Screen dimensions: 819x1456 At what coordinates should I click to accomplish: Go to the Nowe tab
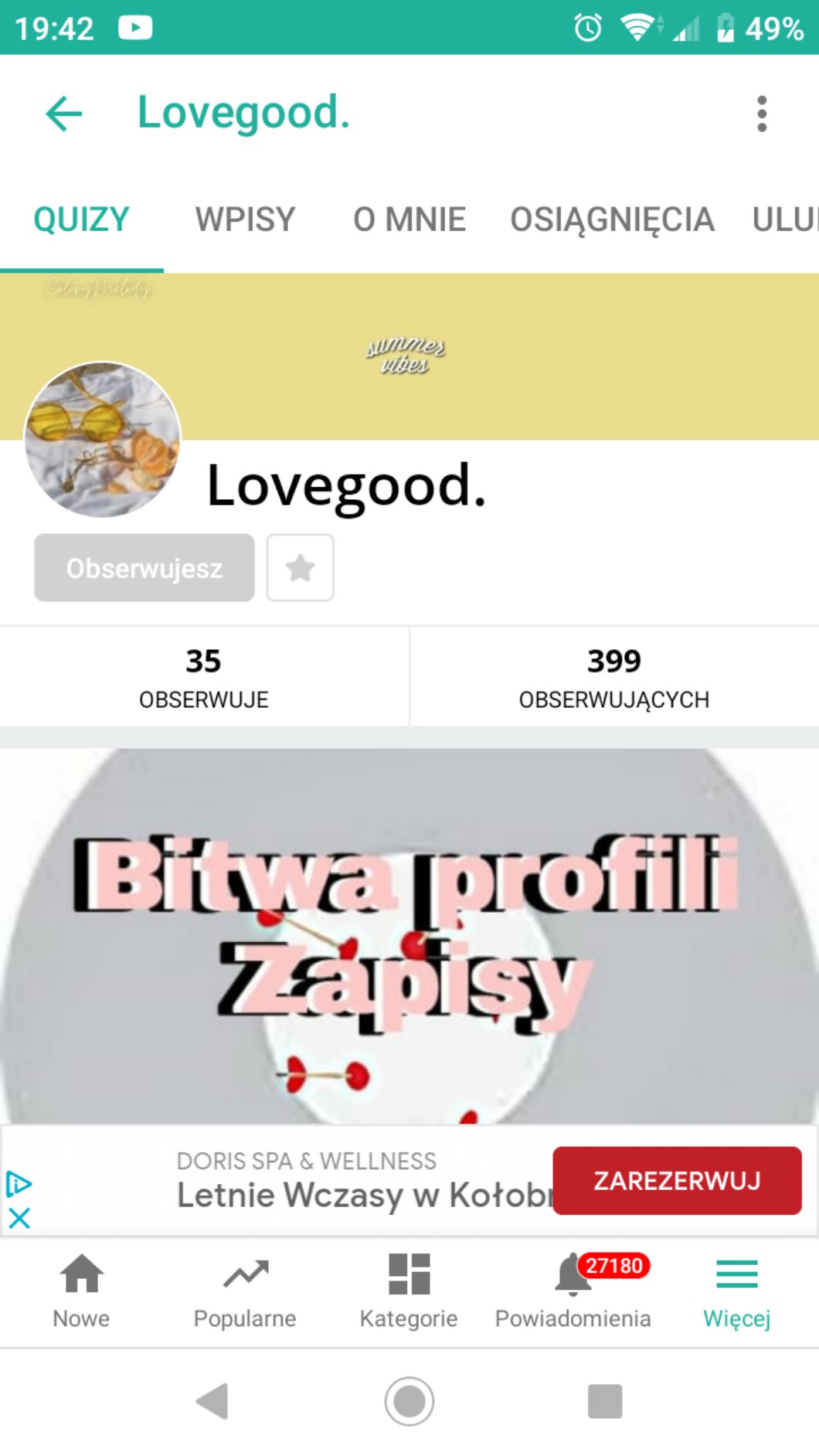(x=81, y=1291)
